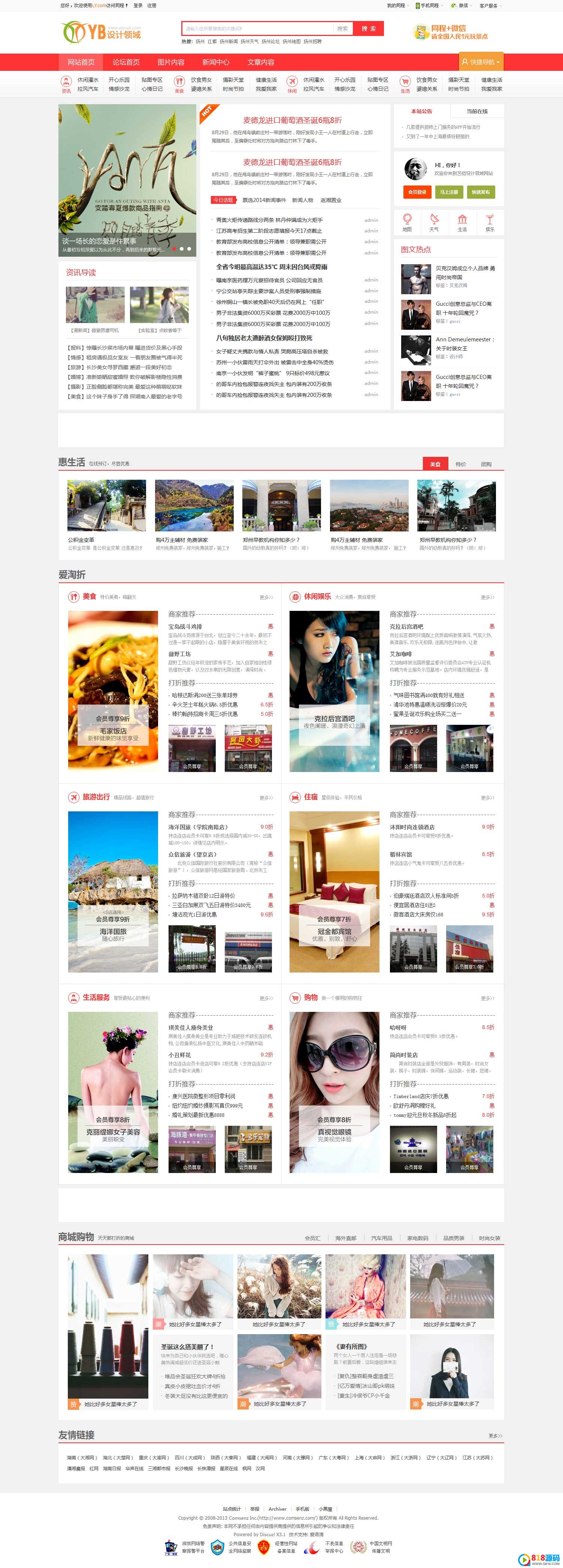Switch to the 当前在线 tab
563x1568 pixels.
[x=476, y=111]
